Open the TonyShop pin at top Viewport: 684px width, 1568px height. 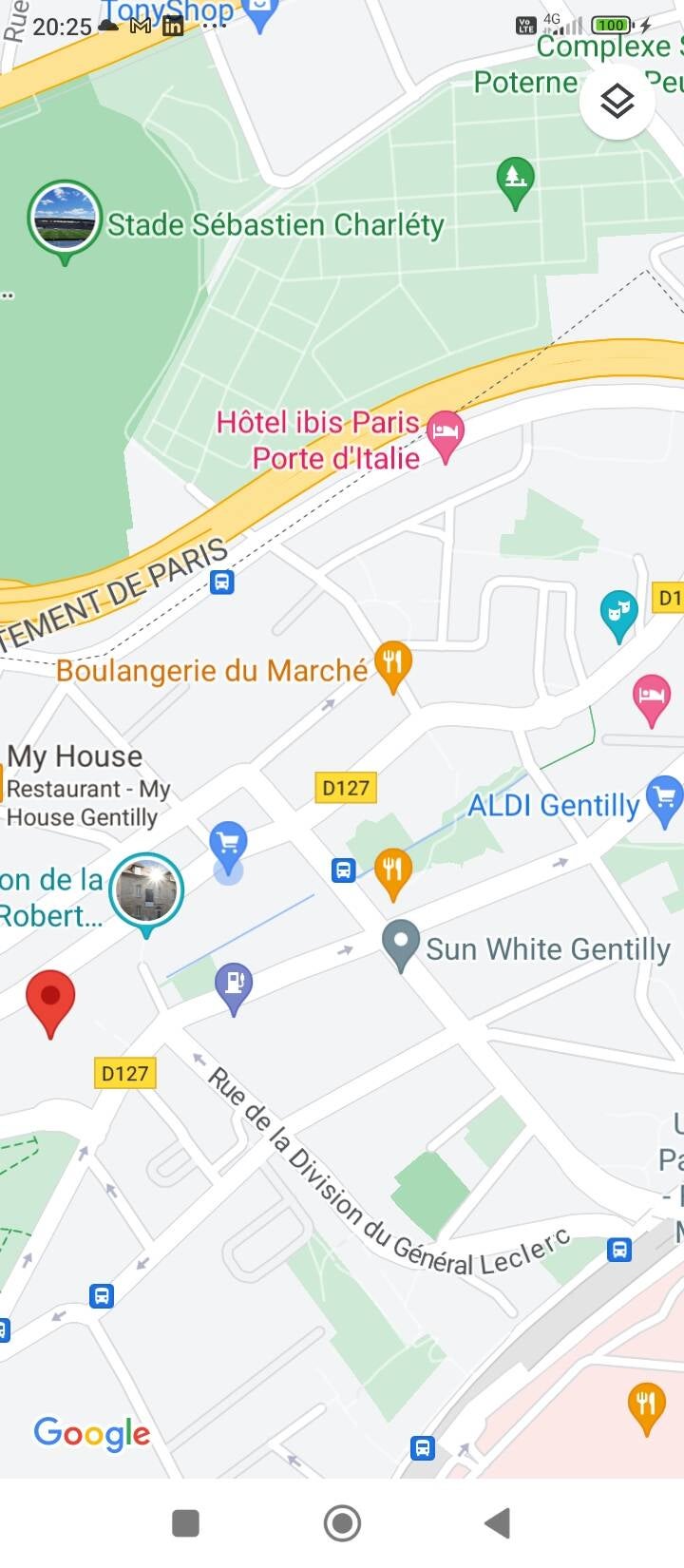point(258,11)
